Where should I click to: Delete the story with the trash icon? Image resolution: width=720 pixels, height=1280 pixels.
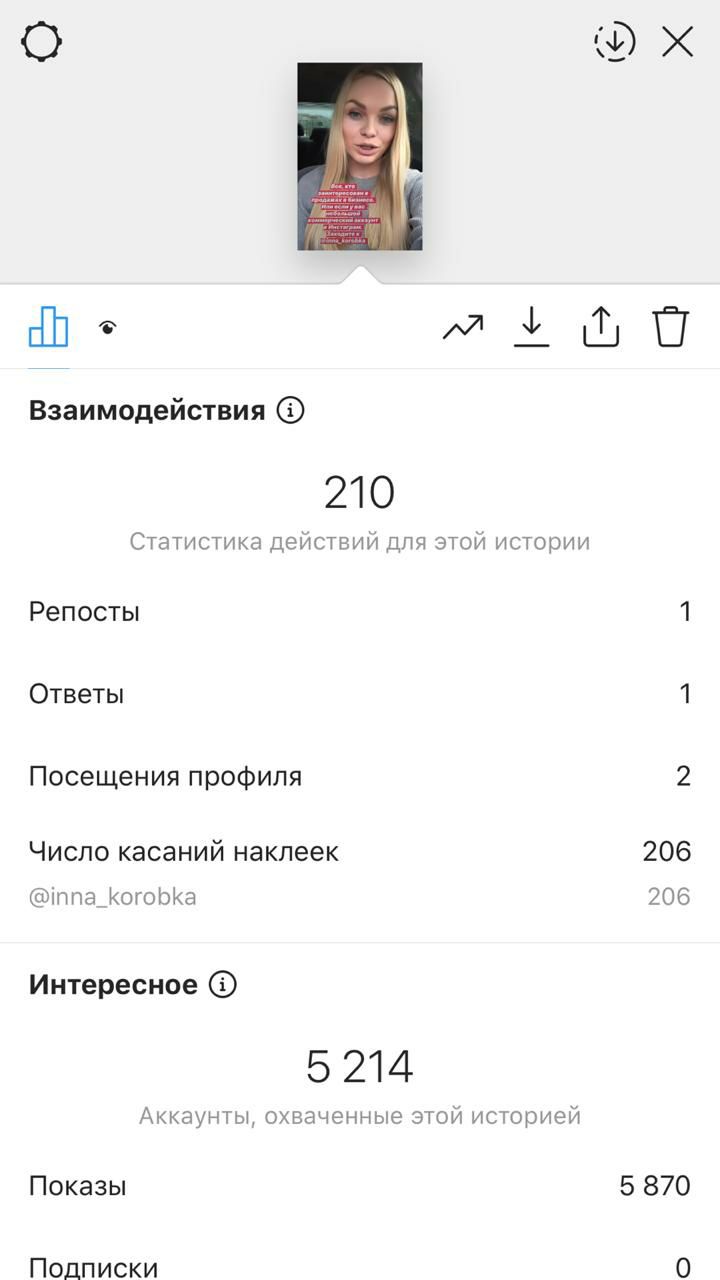(671, 326)
